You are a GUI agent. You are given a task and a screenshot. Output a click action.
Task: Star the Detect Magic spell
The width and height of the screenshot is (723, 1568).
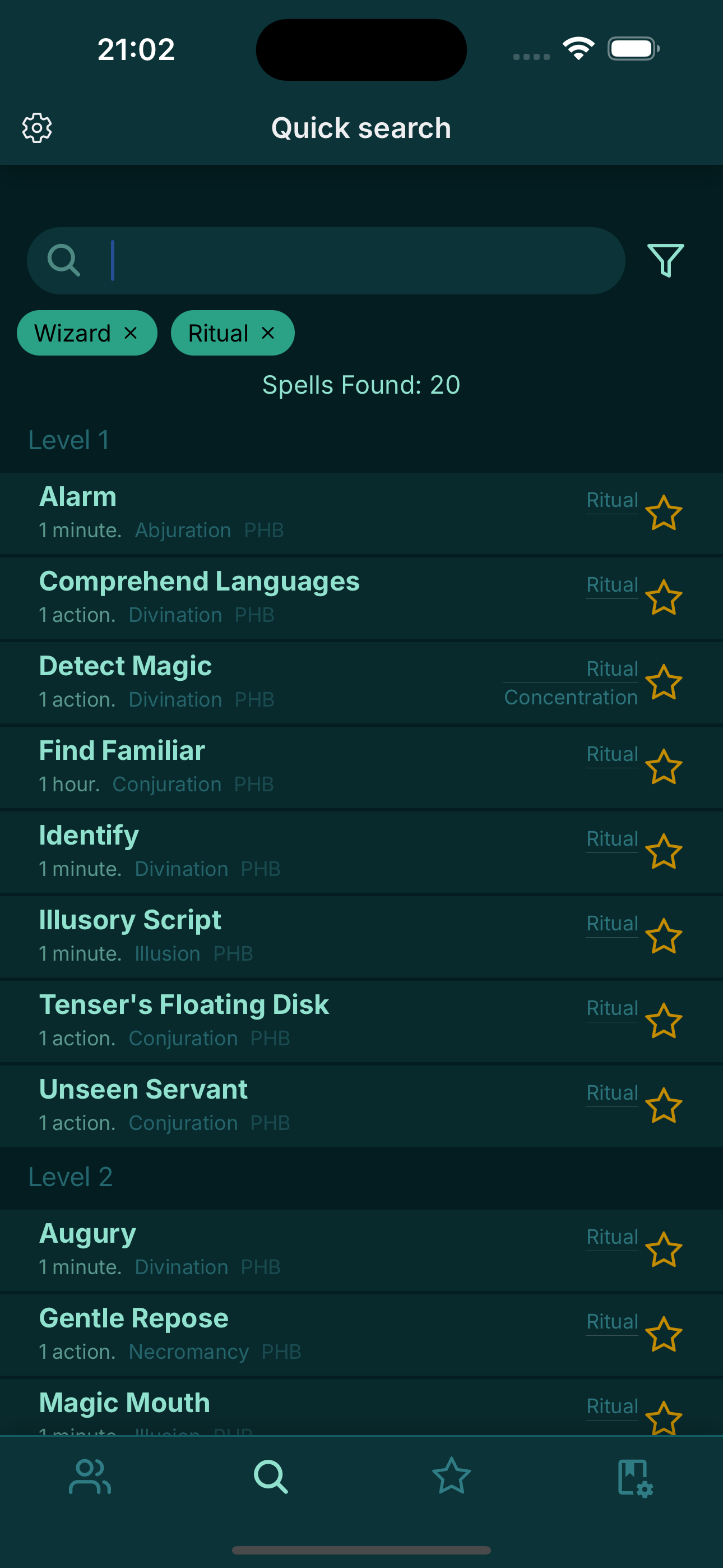pos(665,684)
